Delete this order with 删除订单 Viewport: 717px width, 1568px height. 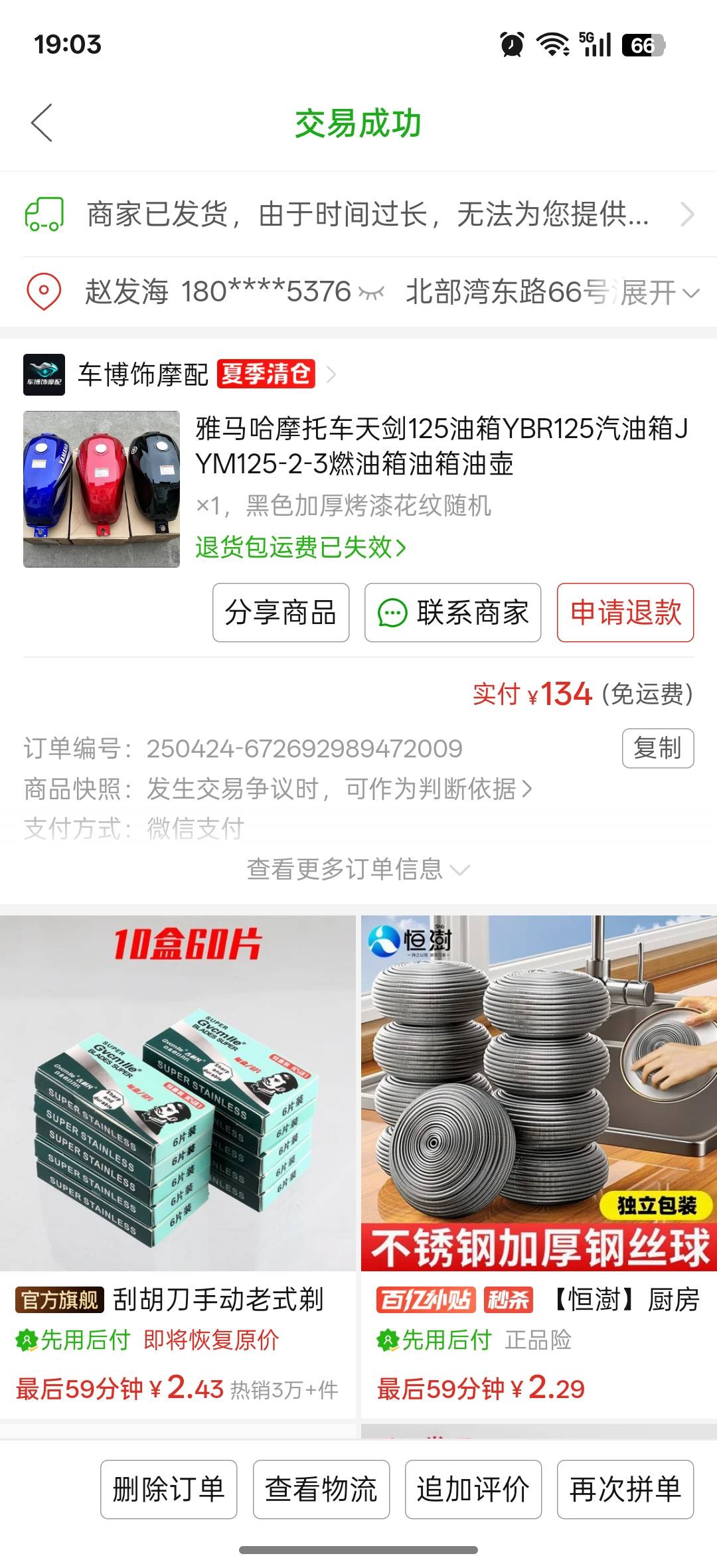click(x=169, y=1489)
